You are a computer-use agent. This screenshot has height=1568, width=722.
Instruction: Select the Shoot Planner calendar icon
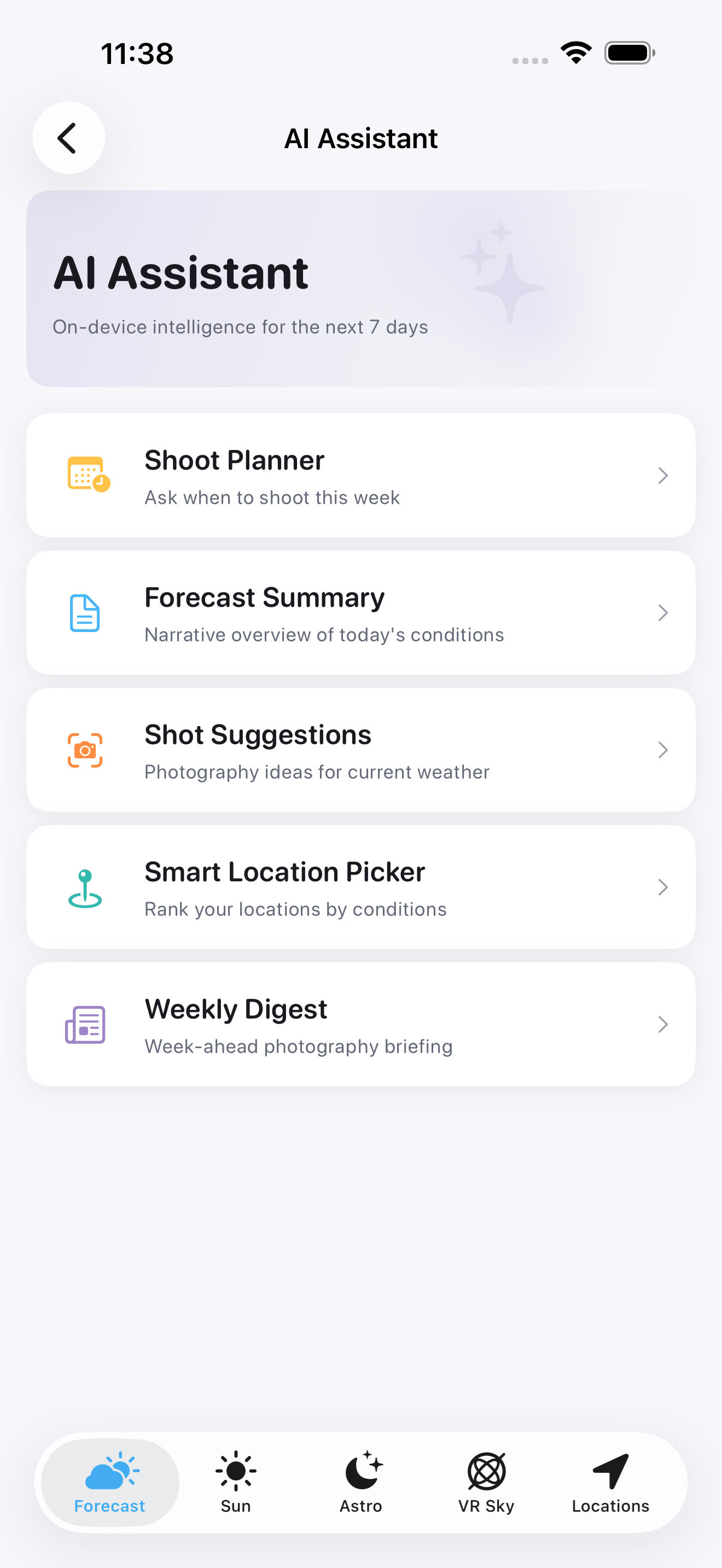pos(86,476)
